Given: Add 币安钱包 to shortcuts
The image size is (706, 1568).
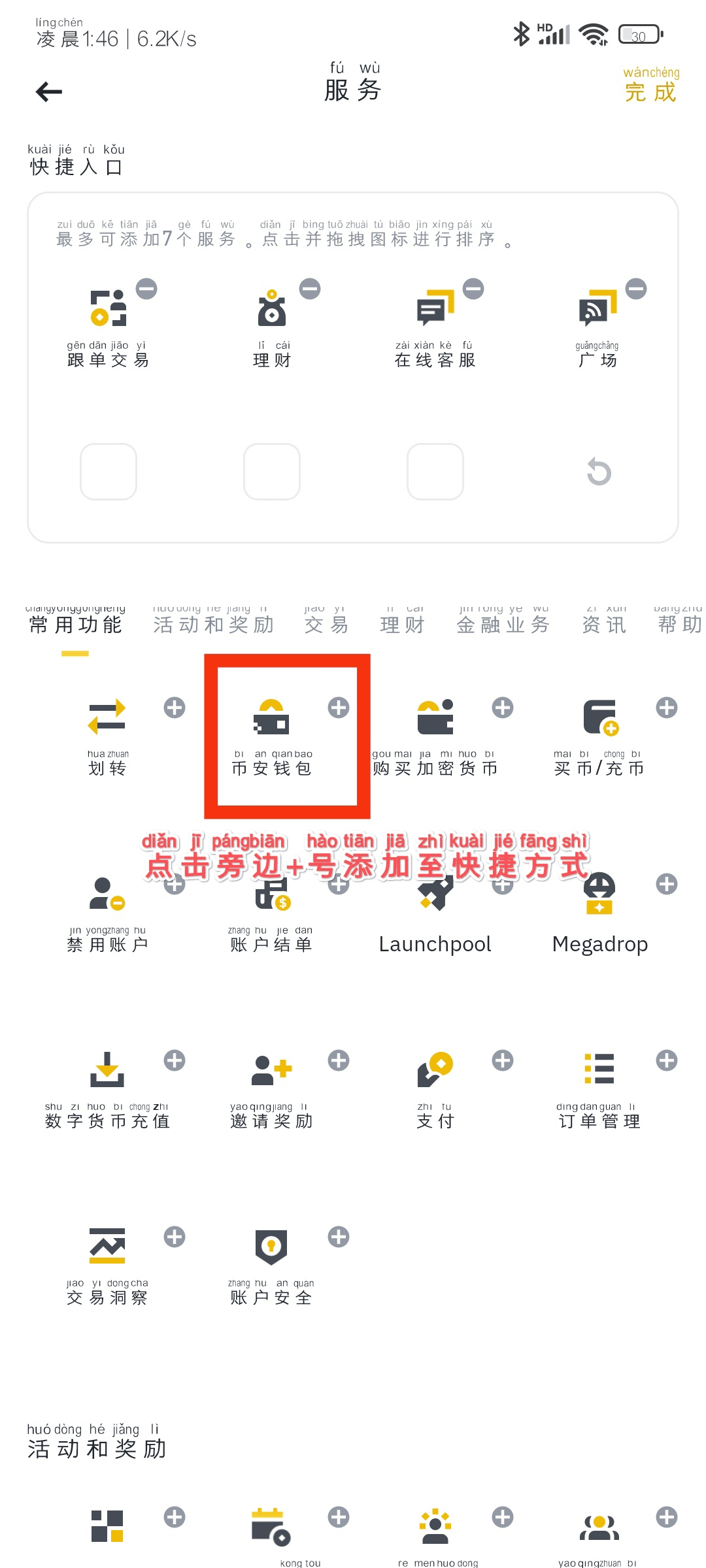Looking at the screenshot, I should click(339, 708).
